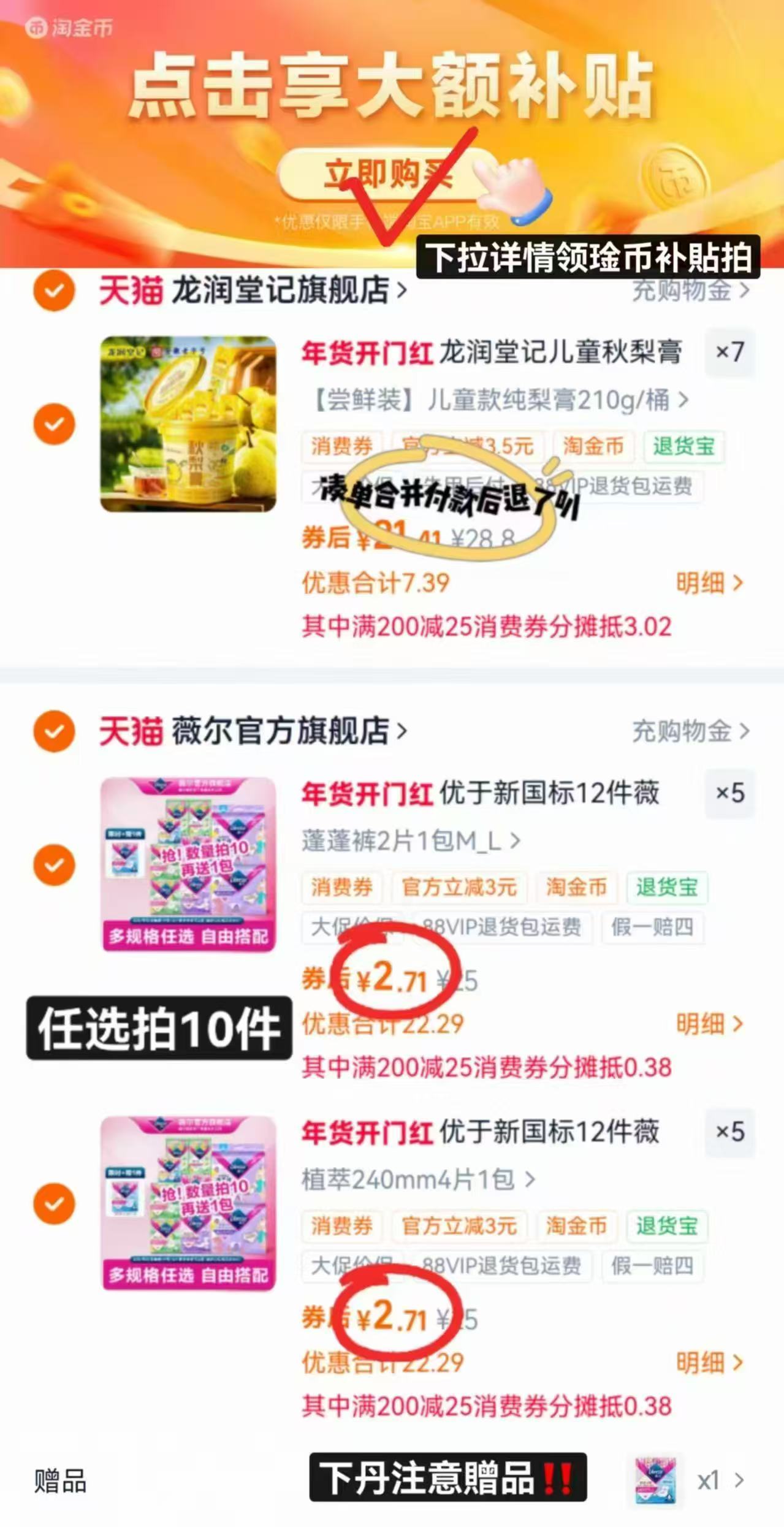The width and height of the screenshot is (784, 1527).
Task: Tap the 淘金币 tag on the 蓬蓬裤 item
Action: click(x=579, y=888)
